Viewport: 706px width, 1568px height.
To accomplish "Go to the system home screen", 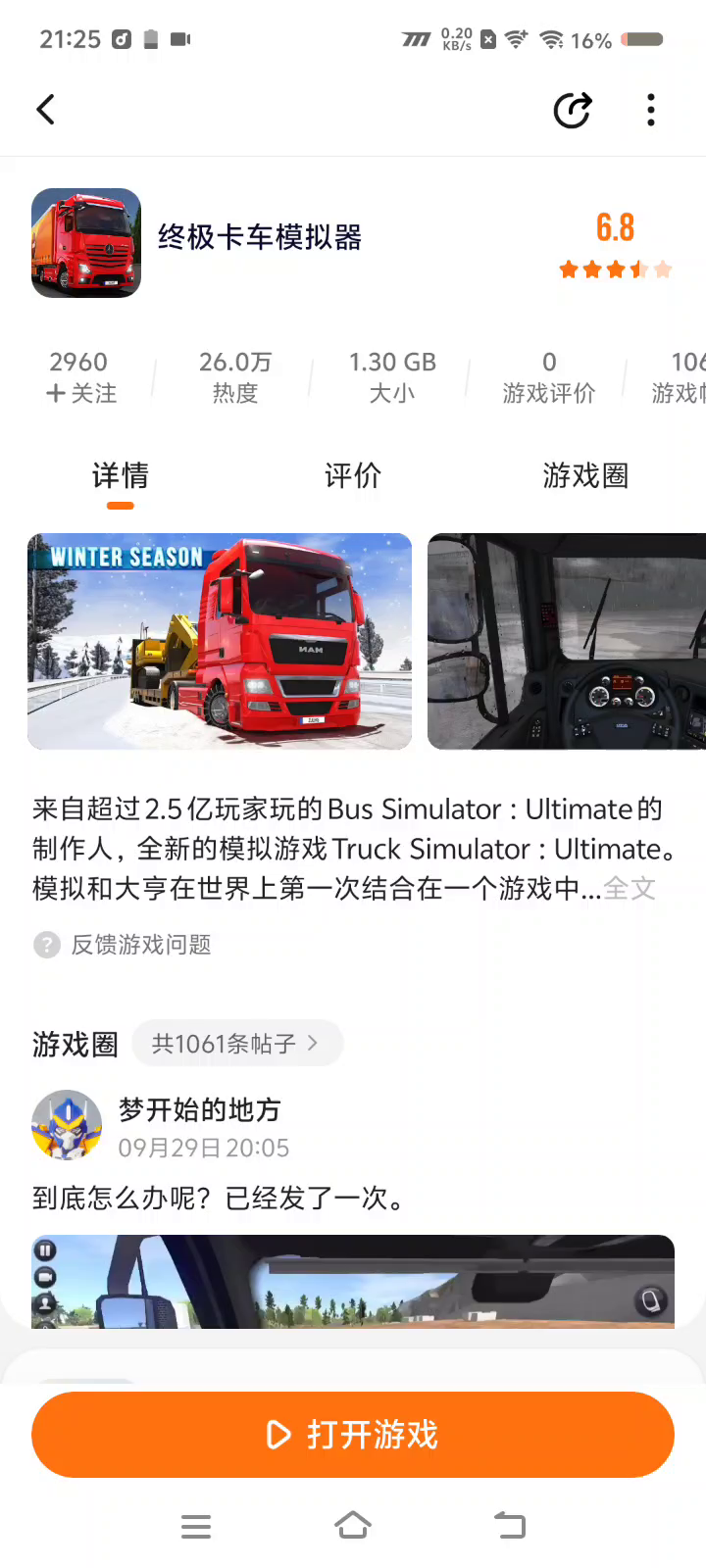I will coord(353,1526).
